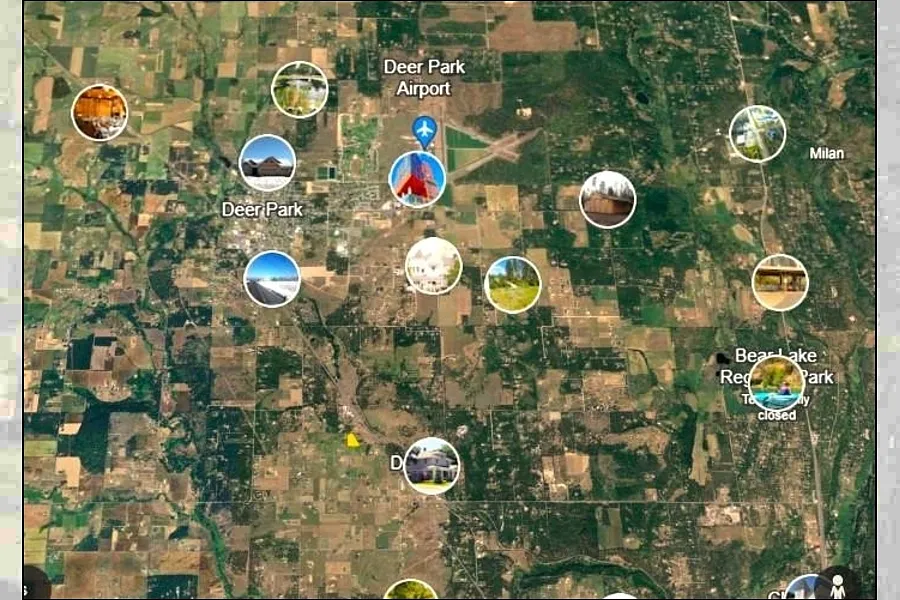This screenshot has width=900, height=600.
Task: Open the orange interior photo bubble
Action: click(100, 112)
